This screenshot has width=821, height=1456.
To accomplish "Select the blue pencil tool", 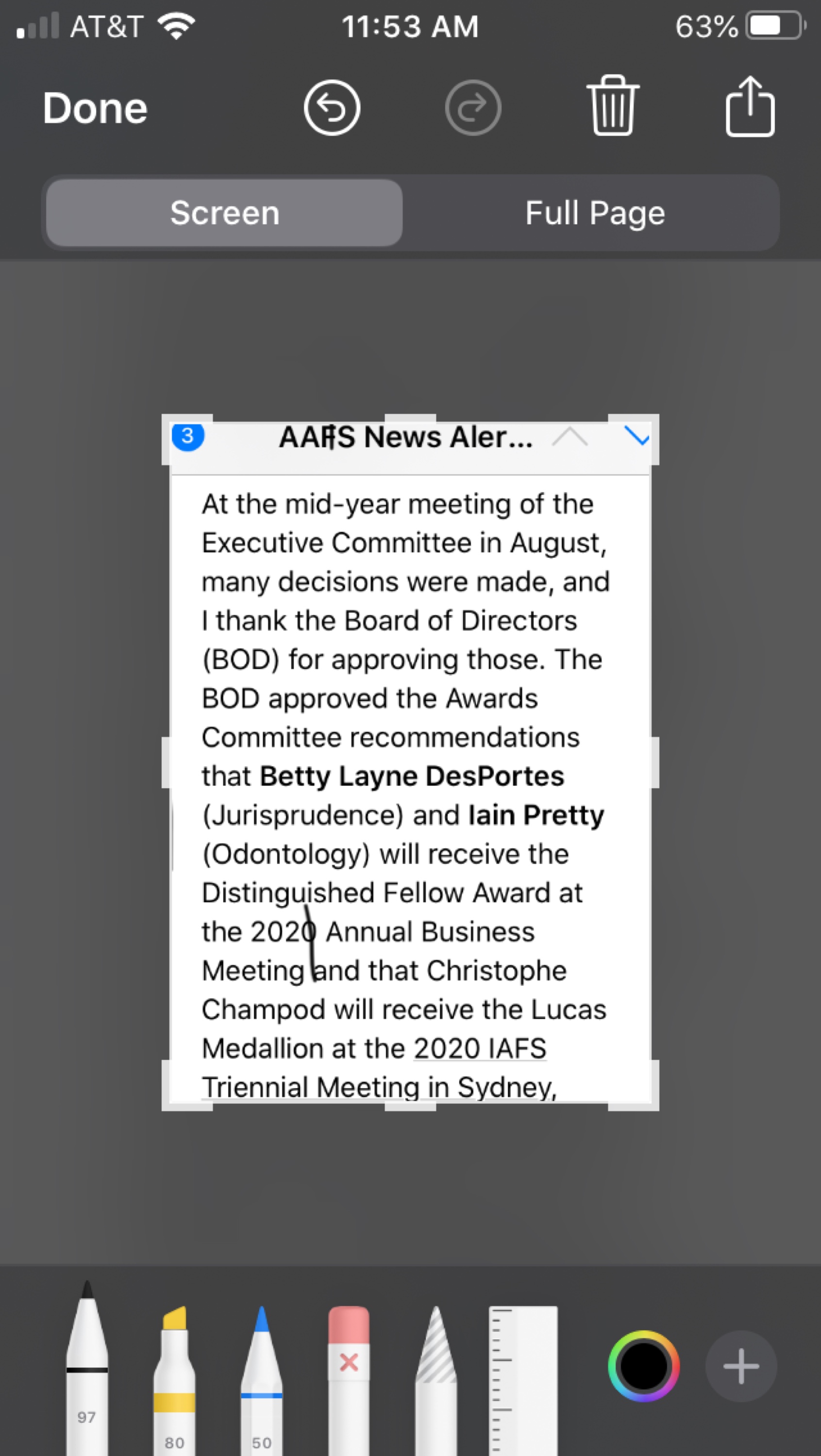I will [261, 1379].
